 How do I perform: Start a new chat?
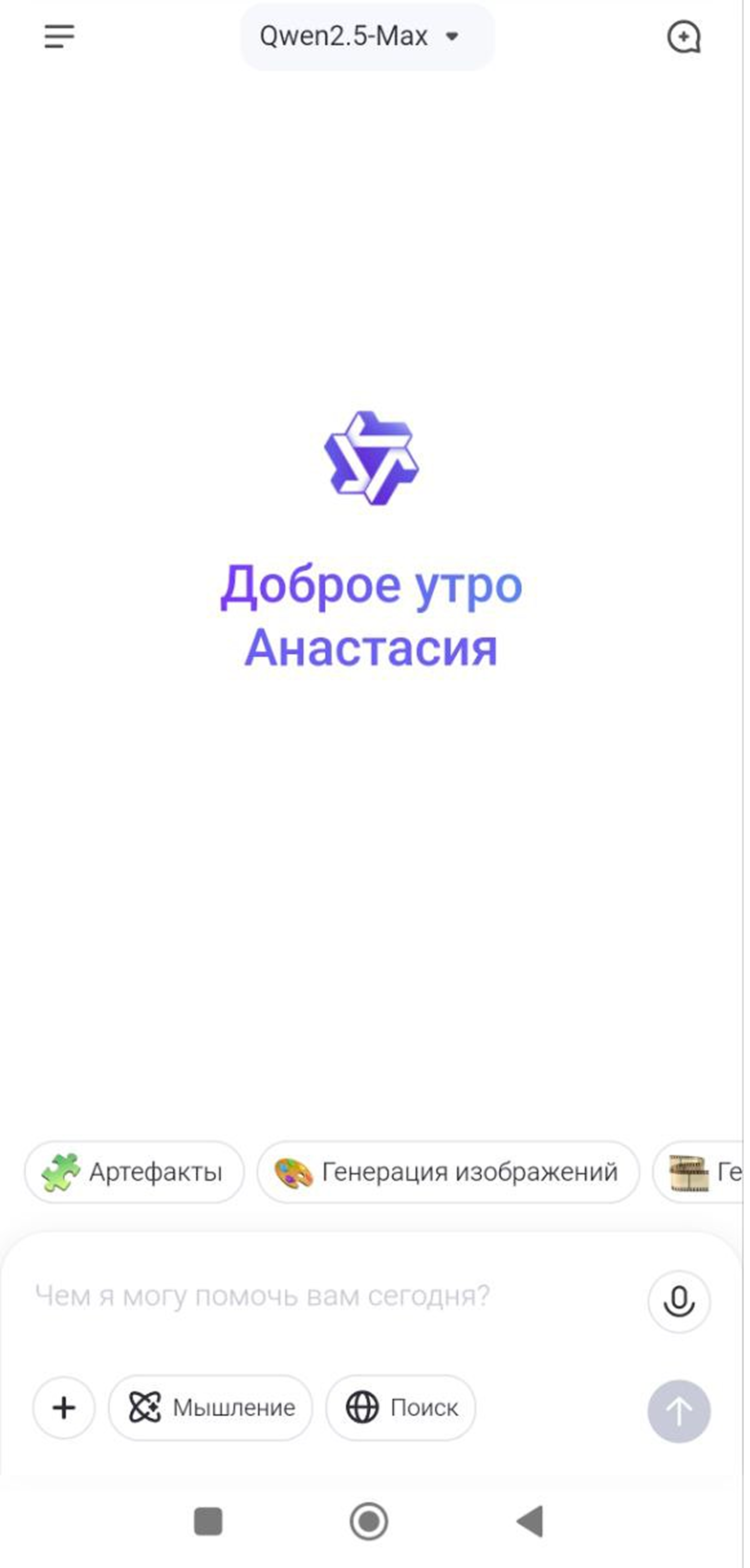pyautogui.click(x=684, y=37)
